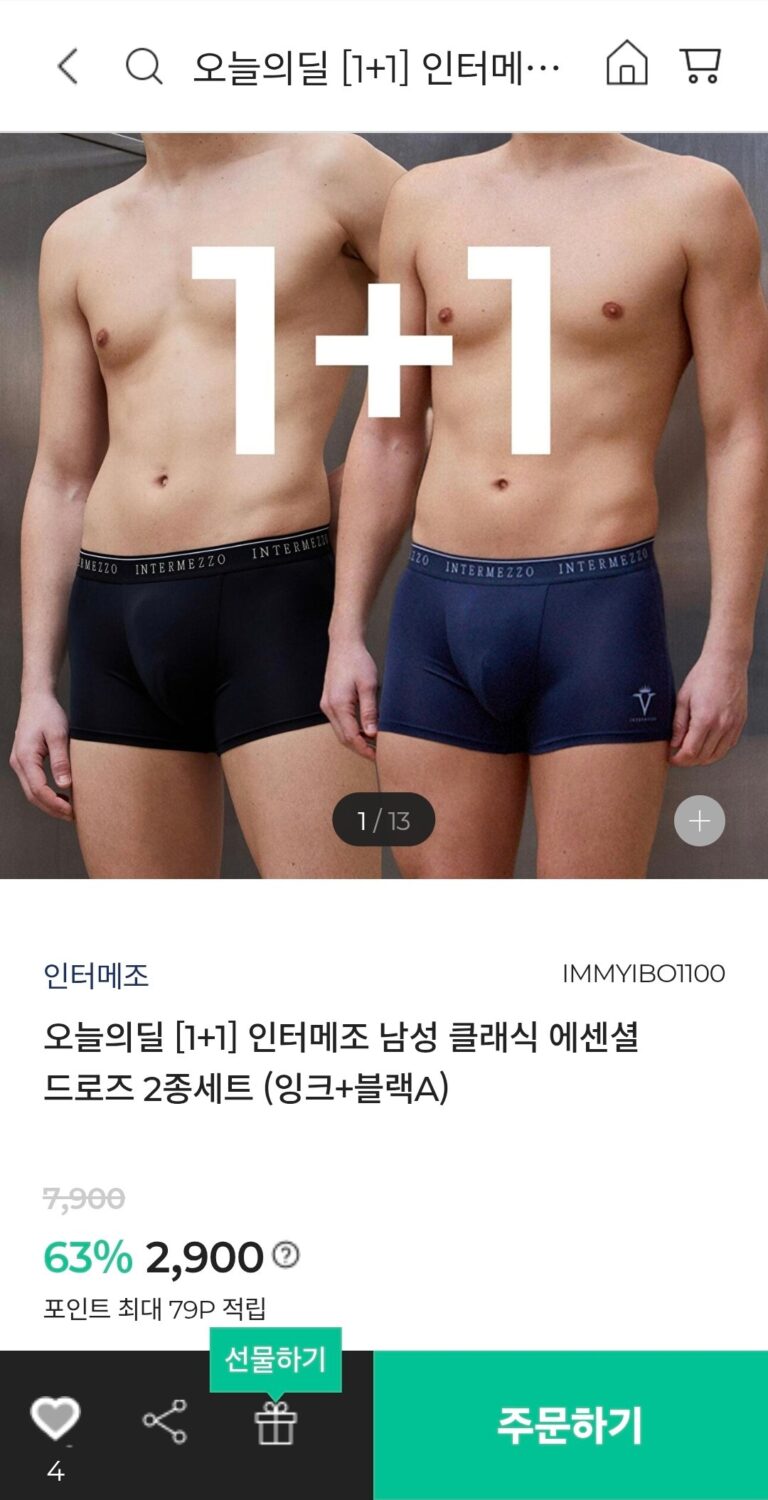Send product as gift 선물하기
Screen dimensions: 768x1500
click(x=275, y=1421)
